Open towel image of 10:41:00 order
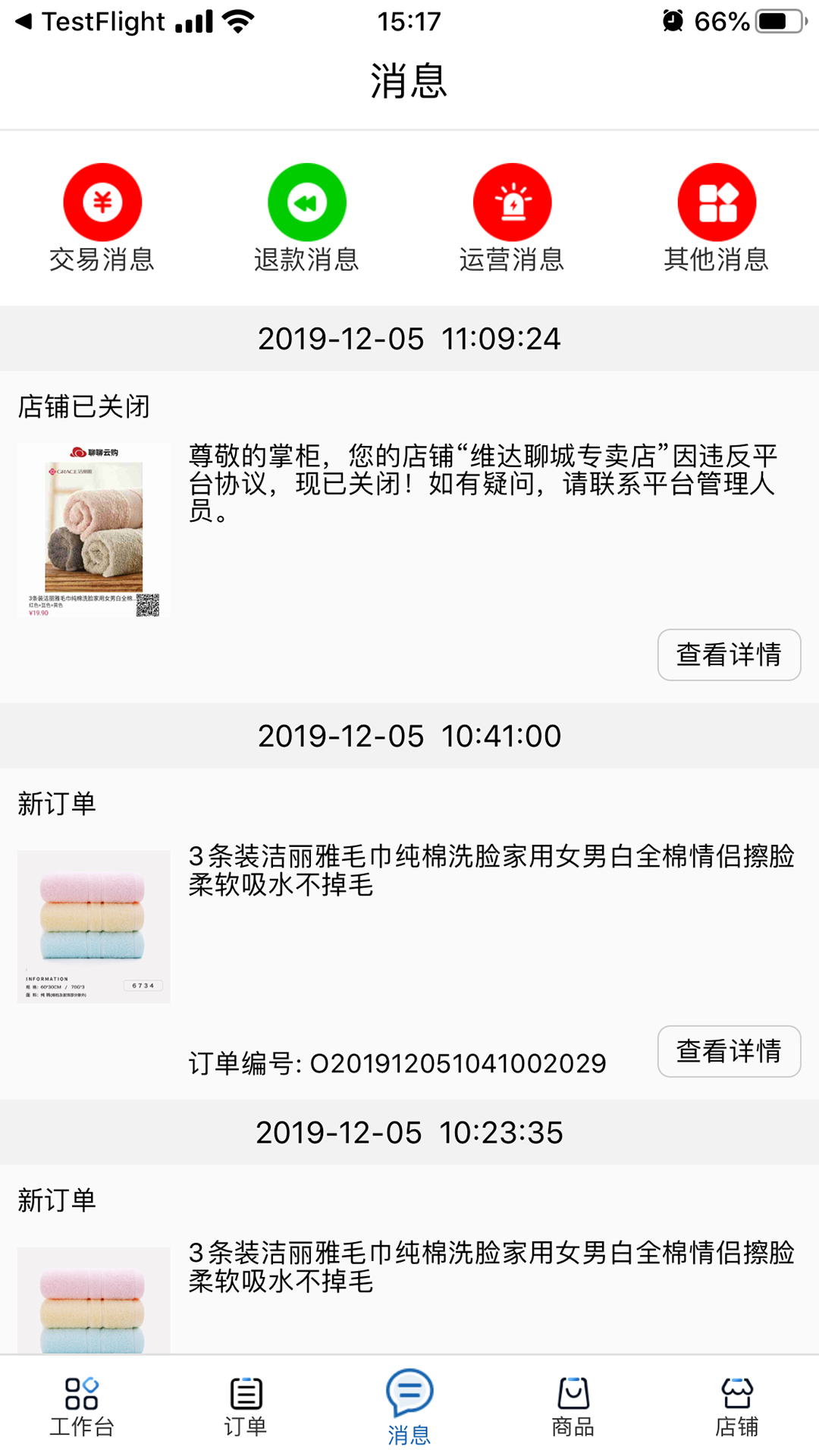The width and height of the screenshot is (819, 1456). pyautogui.click(x=94, y=927)
